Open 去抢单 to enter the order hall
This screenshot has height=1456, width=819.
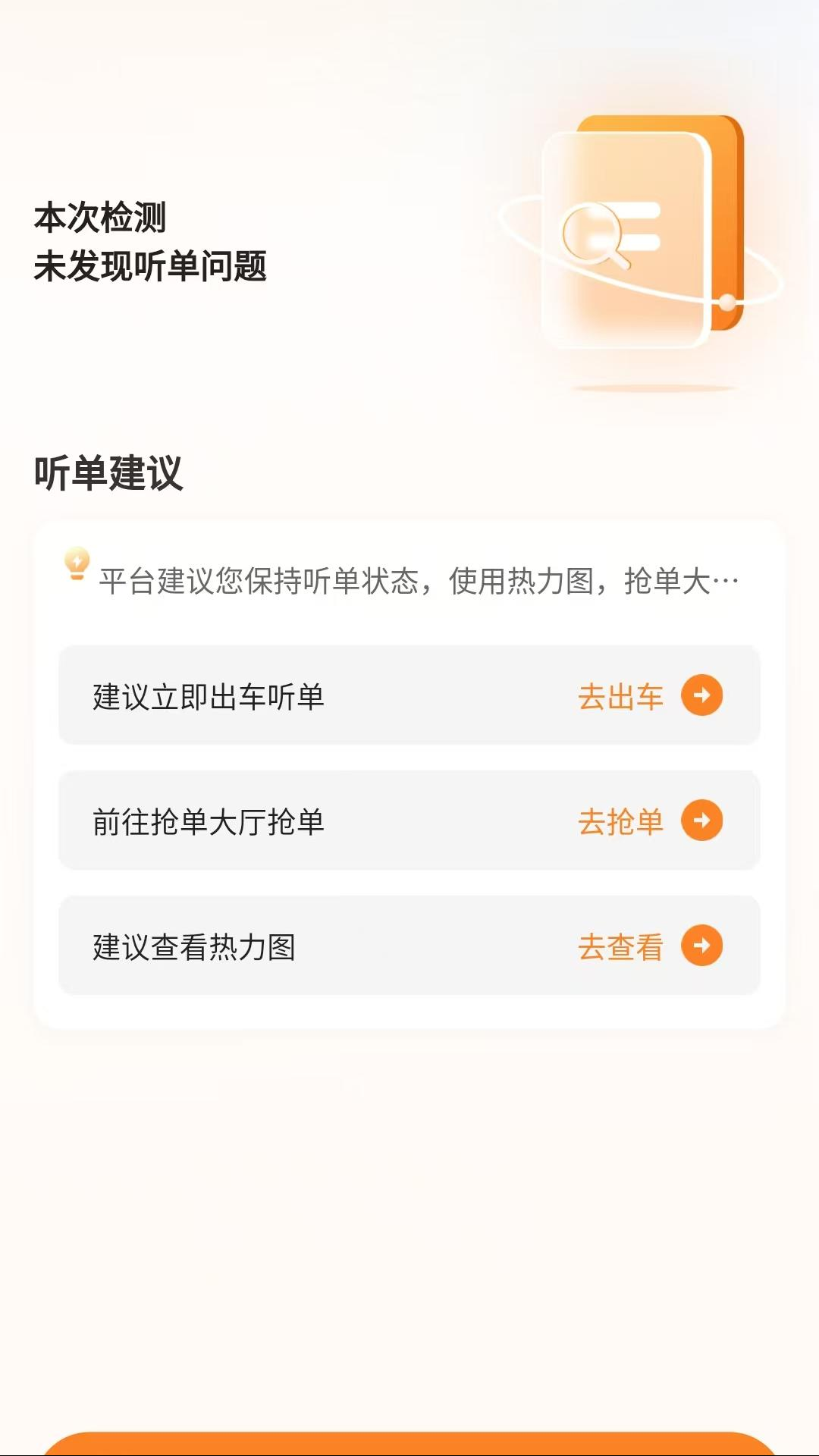[620, 821]
